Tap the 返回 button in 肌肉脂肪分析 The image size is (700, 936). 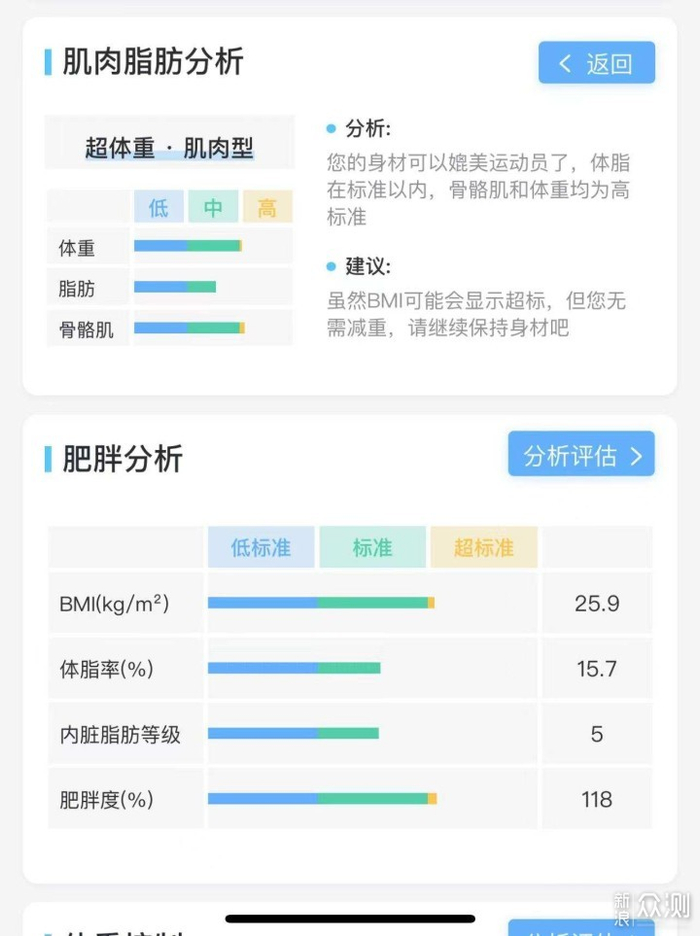[596, 63]
